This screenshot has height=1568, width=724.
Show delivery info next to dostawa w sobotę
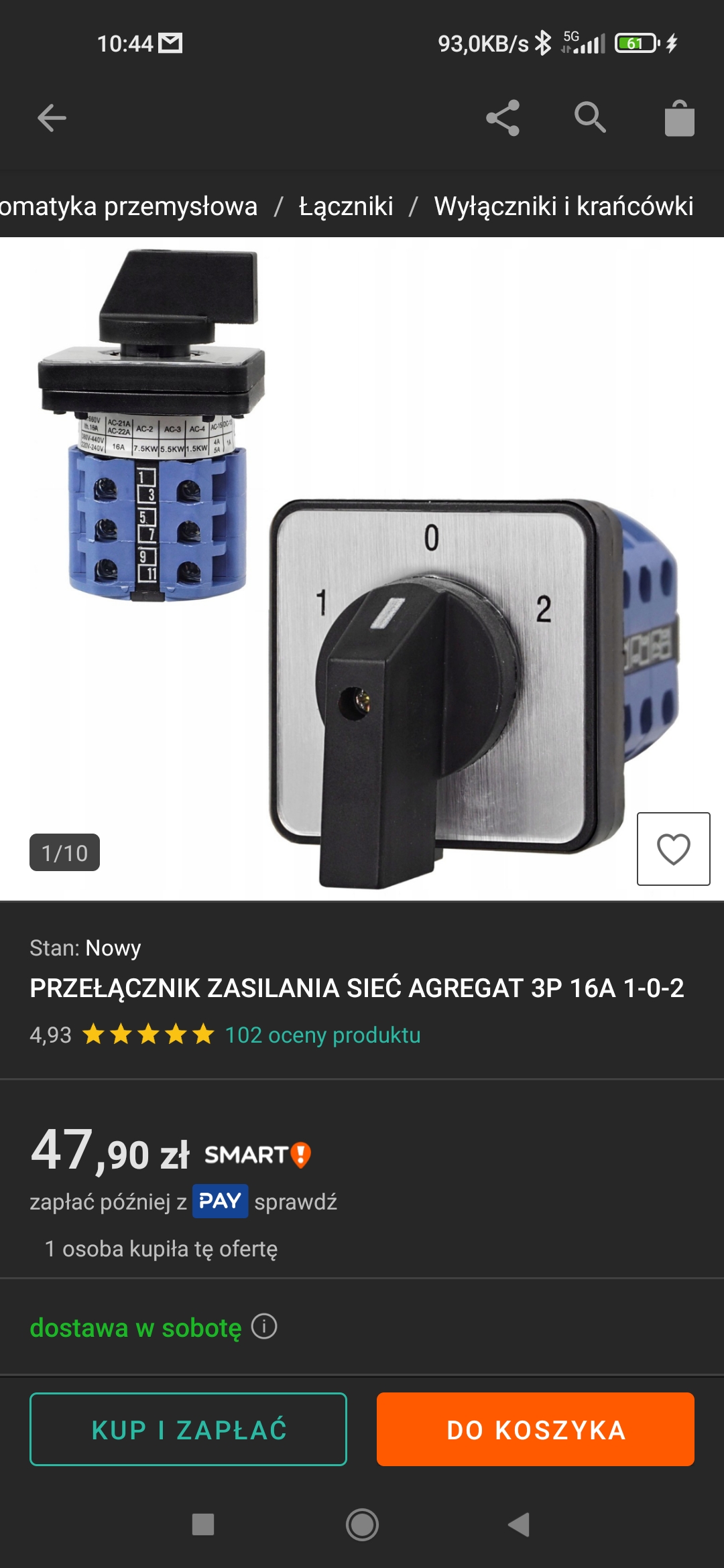(x=264, y=1327)
